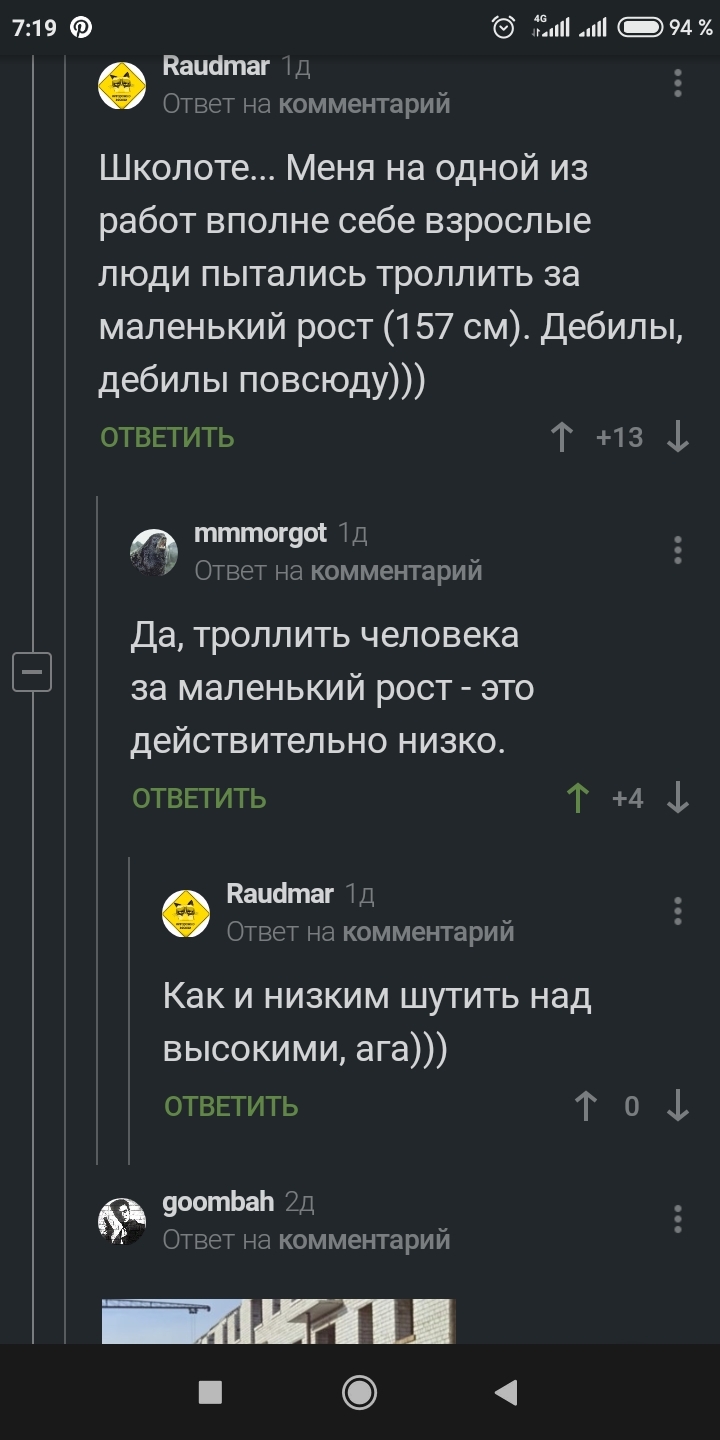The width and height of the screenshot is (720, 1440).
Task: Open the image in goombah's comment
Action: point(278,1320)
